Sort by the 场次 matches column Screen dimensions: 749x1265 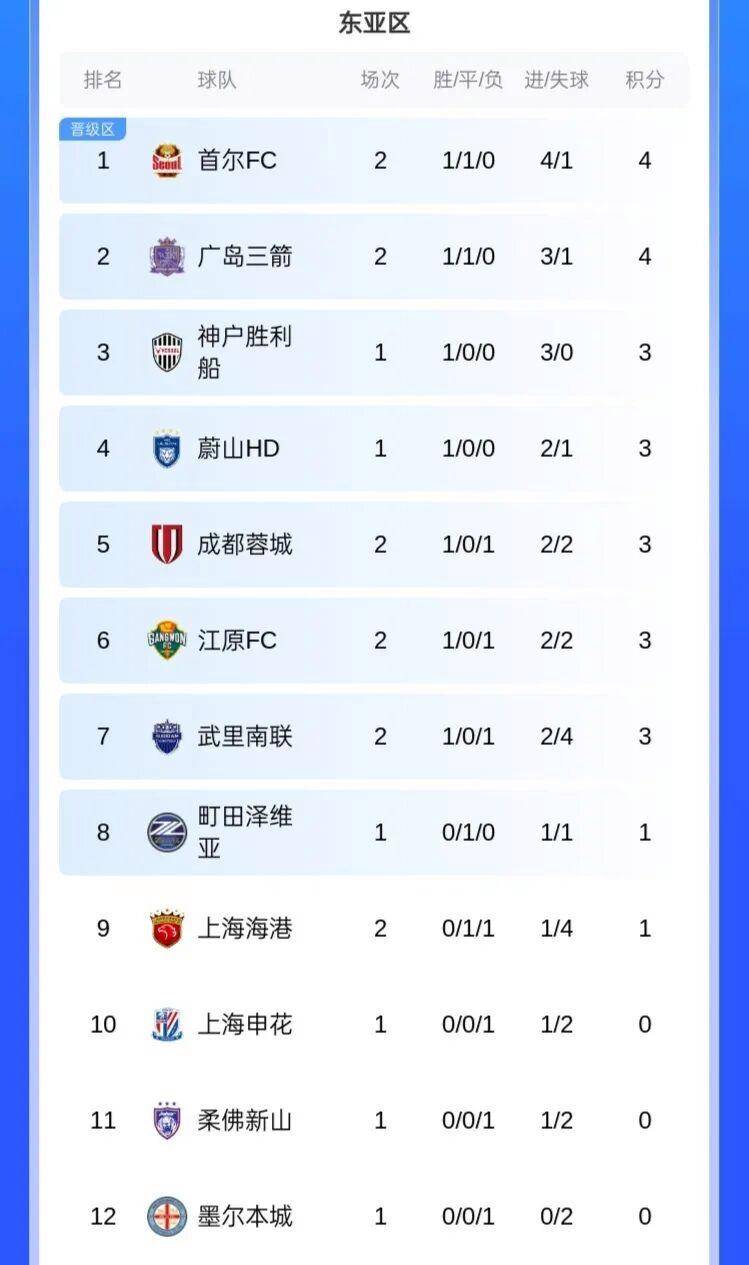click(380, 81)
